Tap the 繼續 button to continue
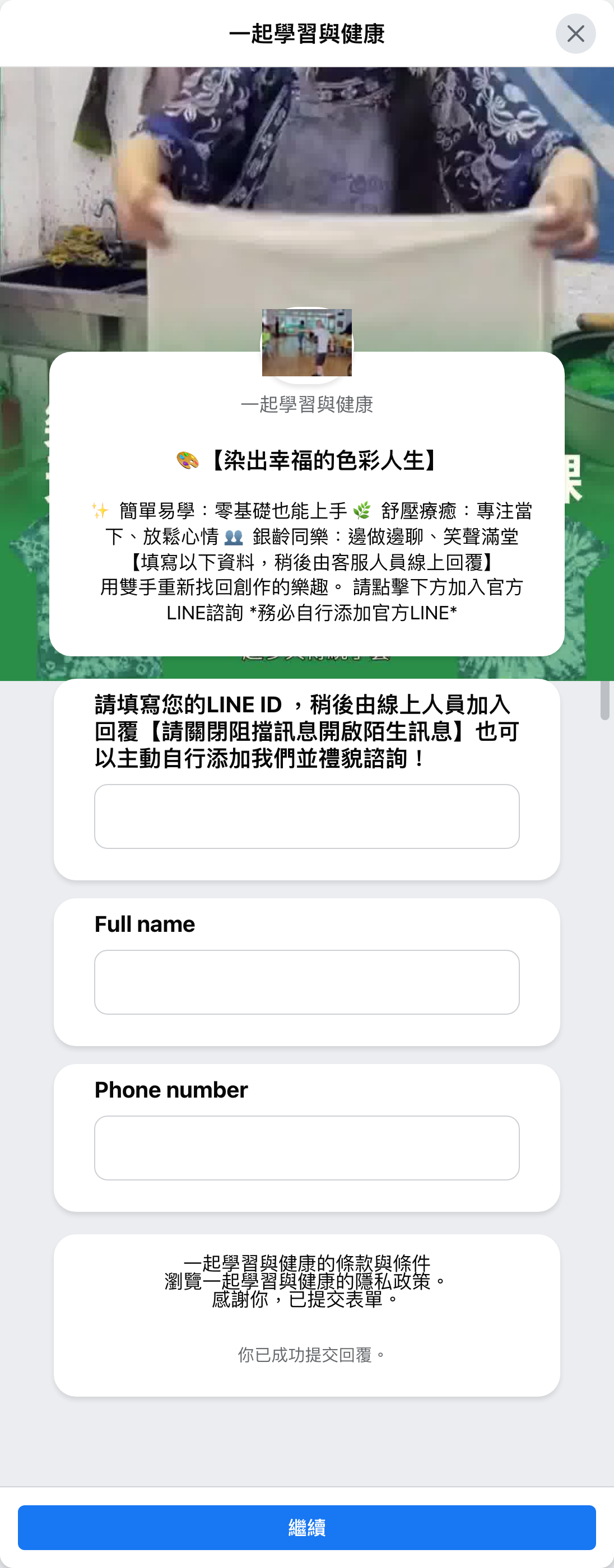614x1568 pixels. (x=306, y=1527)
